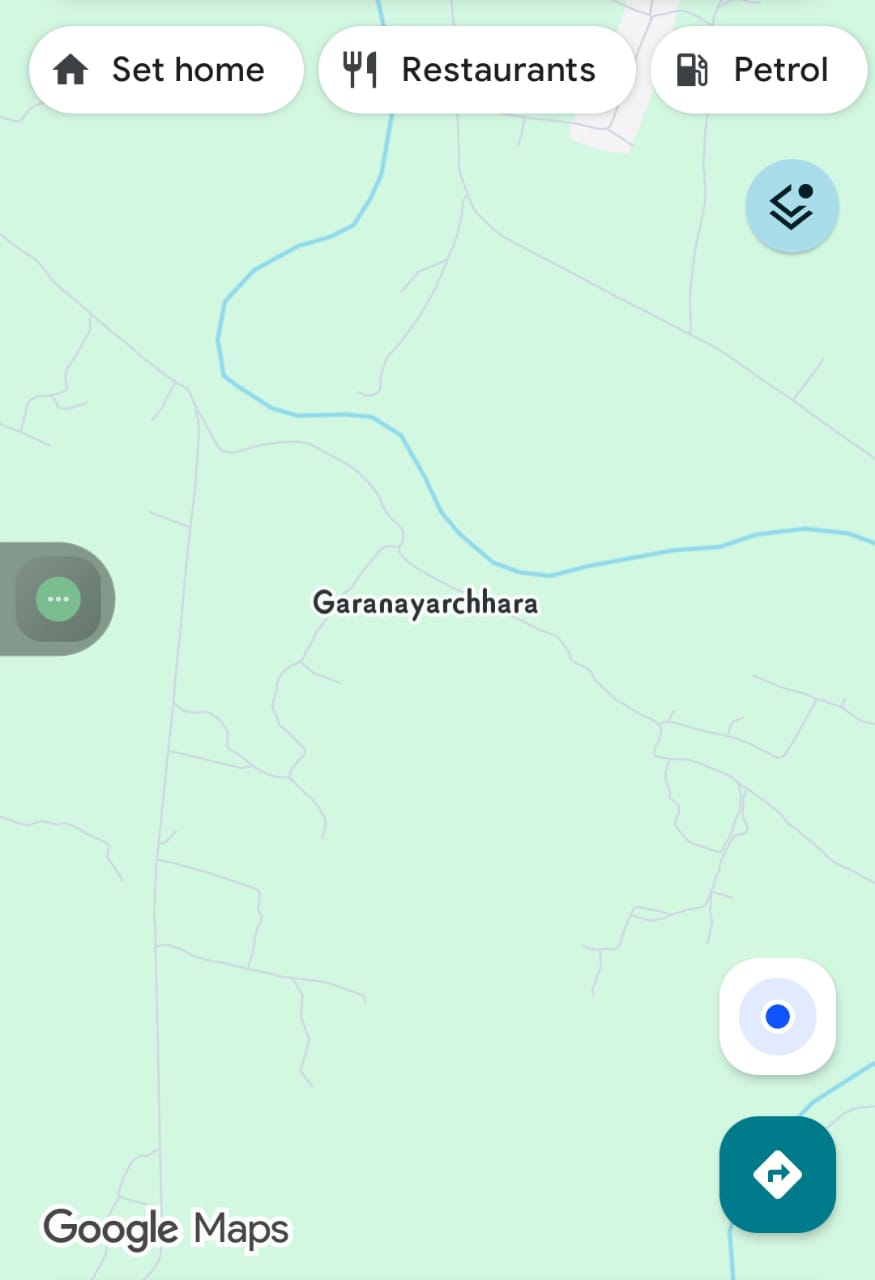Tap the Set home chip
This screenshot has height=1280, width=875.
coord(166,70)
